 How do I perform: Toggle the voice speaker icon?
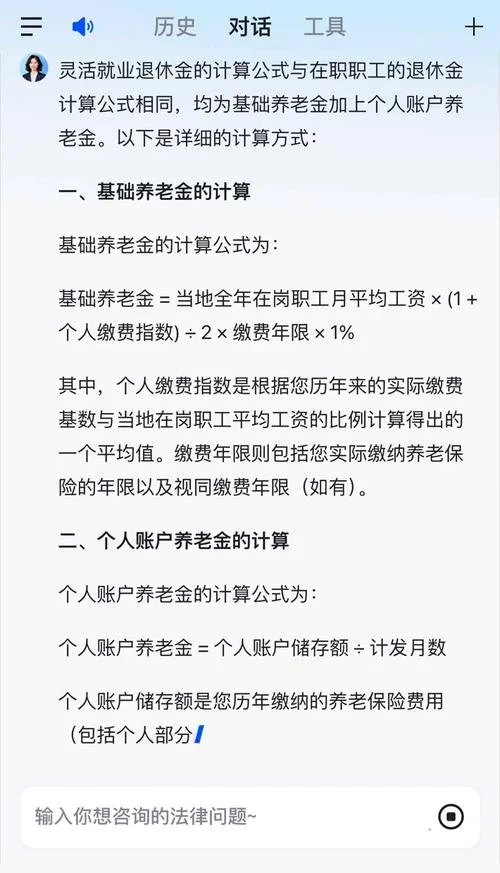point(83,26)
